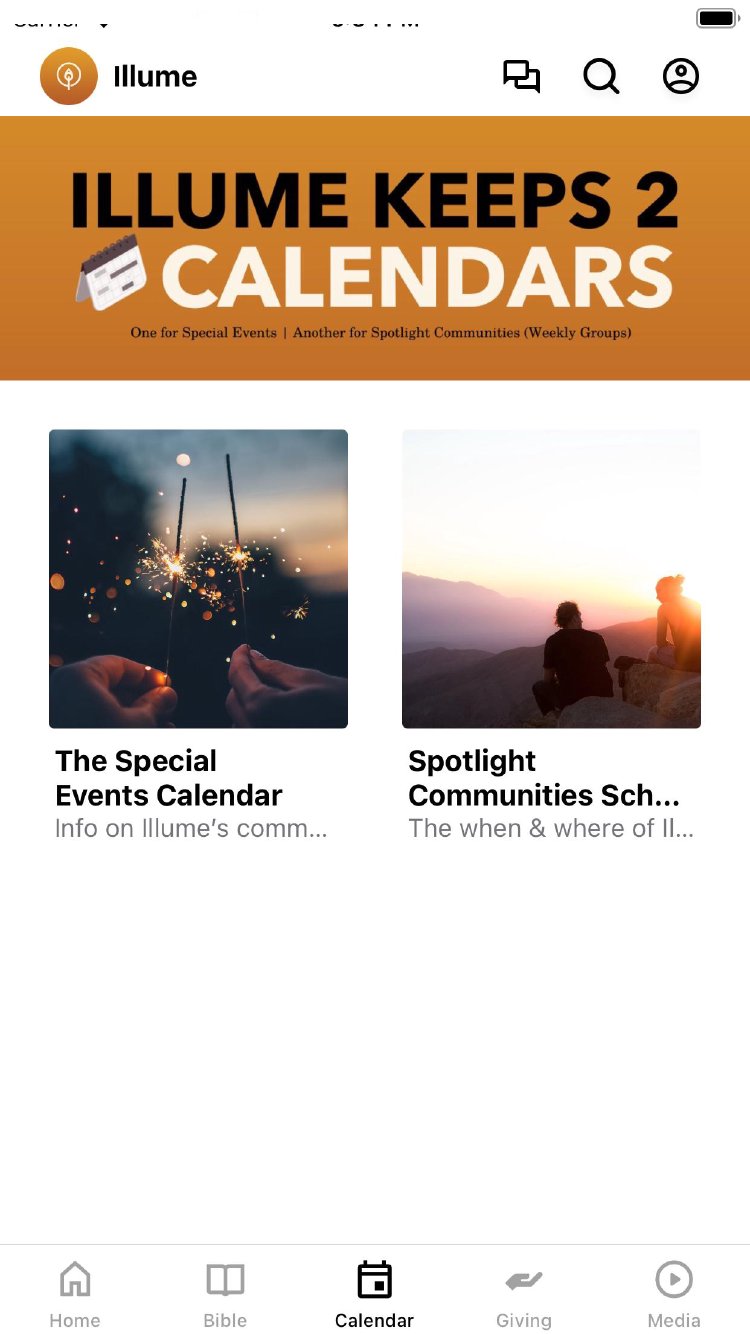Open the messages chat icon
This screenshot has width=750, height=1334.
521,77
